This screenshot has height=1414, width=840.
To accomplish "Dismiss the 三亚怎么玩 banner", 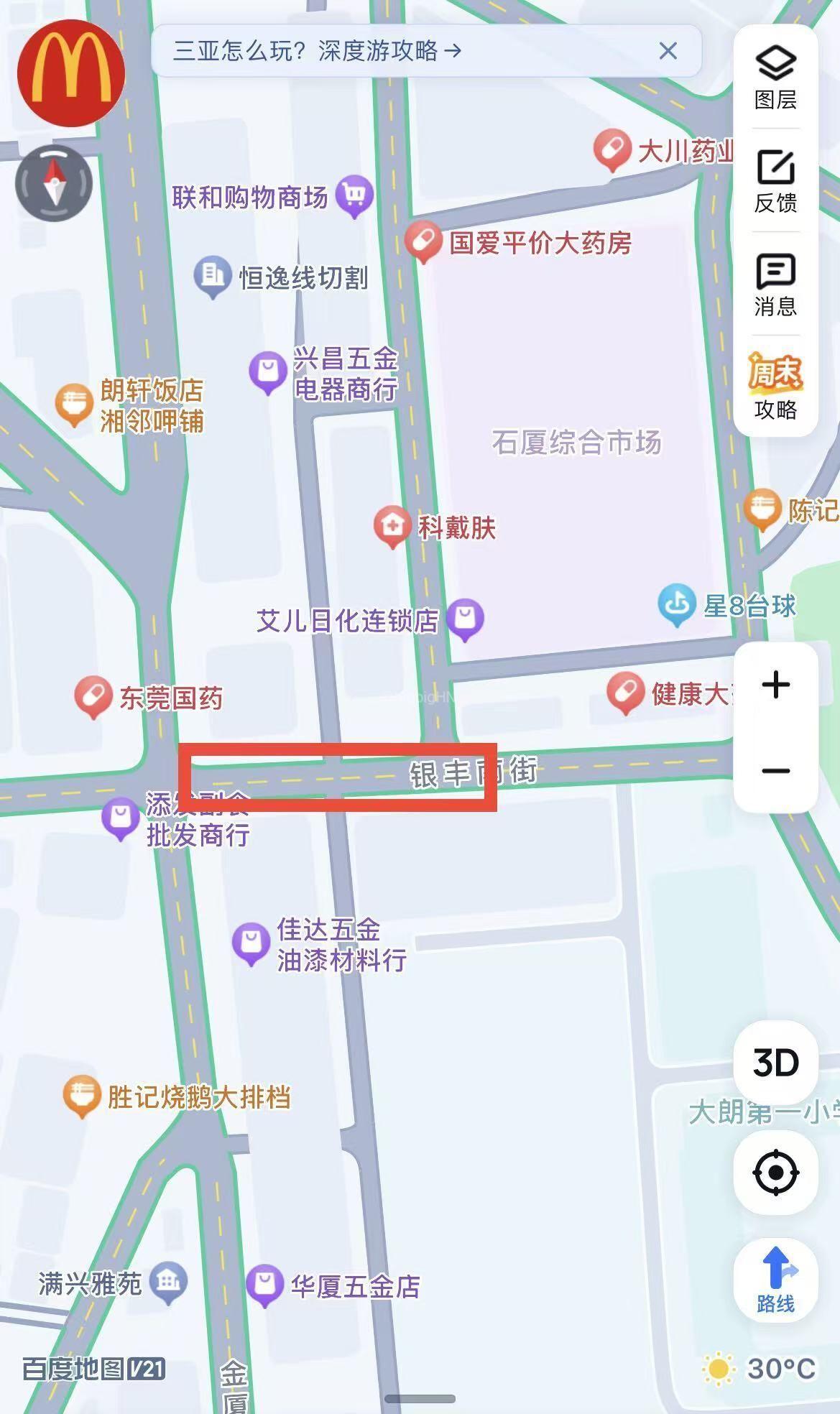I will [x=668, y=51].
